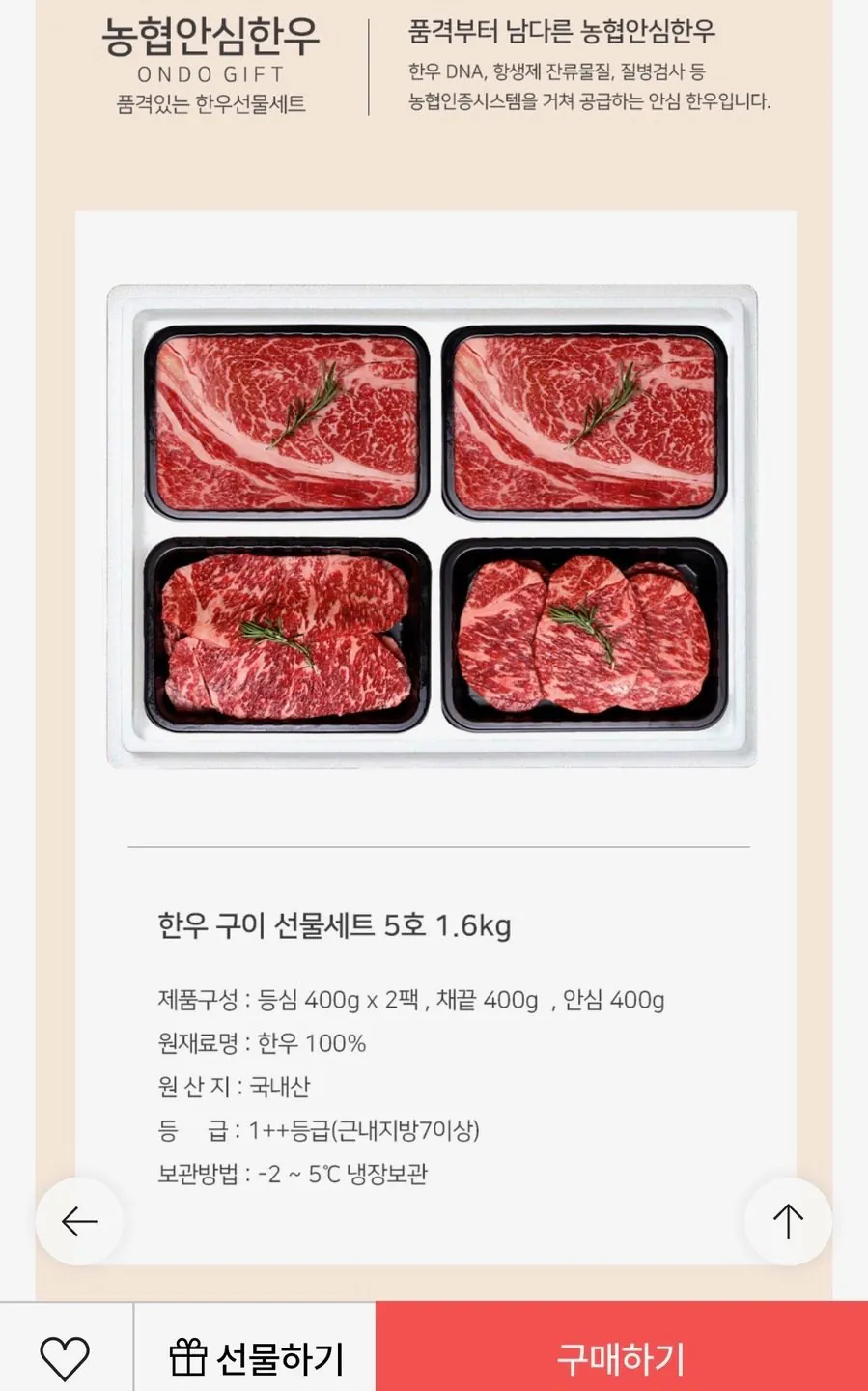
Task: Tap the upward arrow to scroll to top
Action: tap(787, 1222)
